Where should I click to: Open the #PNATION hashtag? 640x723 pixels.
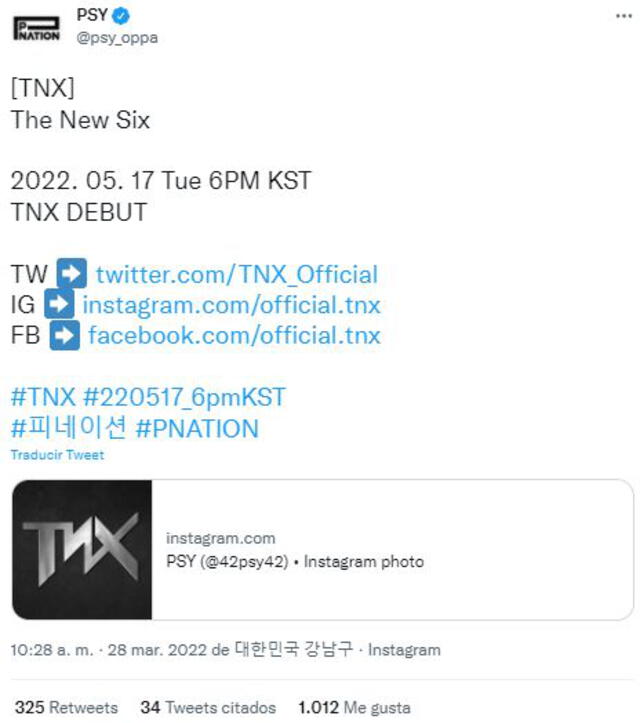click(x=196, y=428)
